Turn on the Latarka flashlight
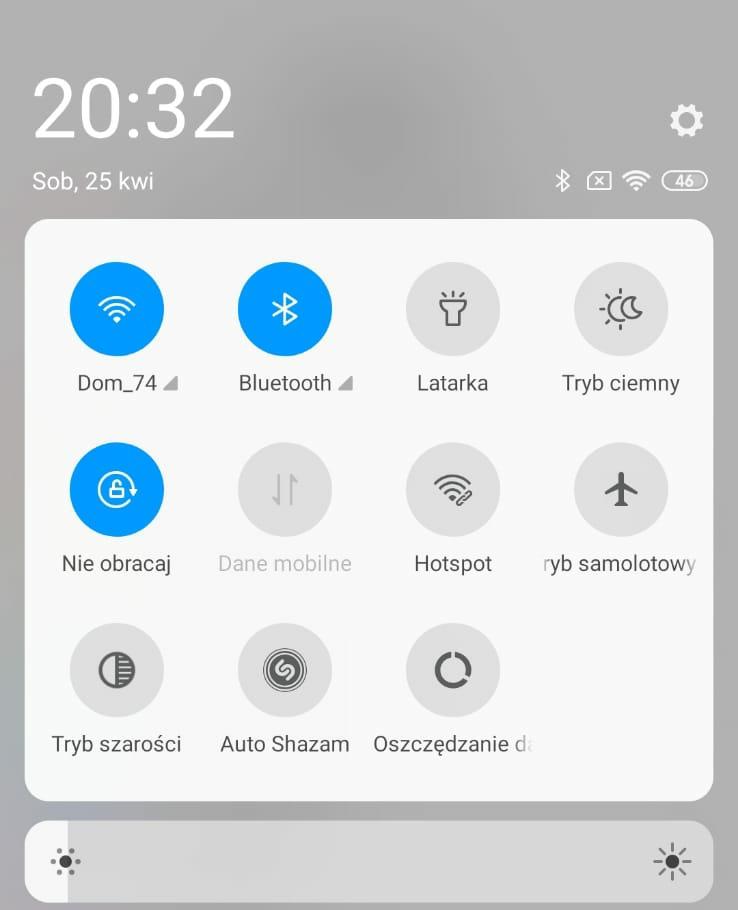 pyautogui.click(x=453, y=309)
